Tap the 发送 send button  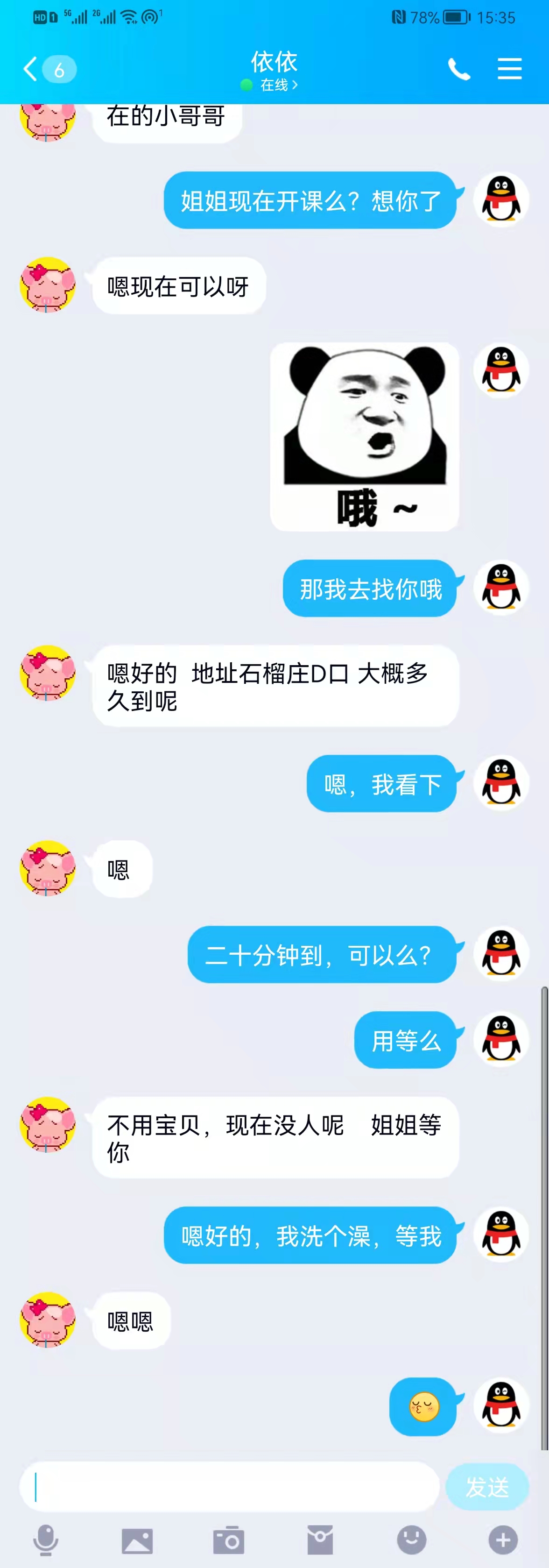pyautogui.click(x=487, y=1486)
